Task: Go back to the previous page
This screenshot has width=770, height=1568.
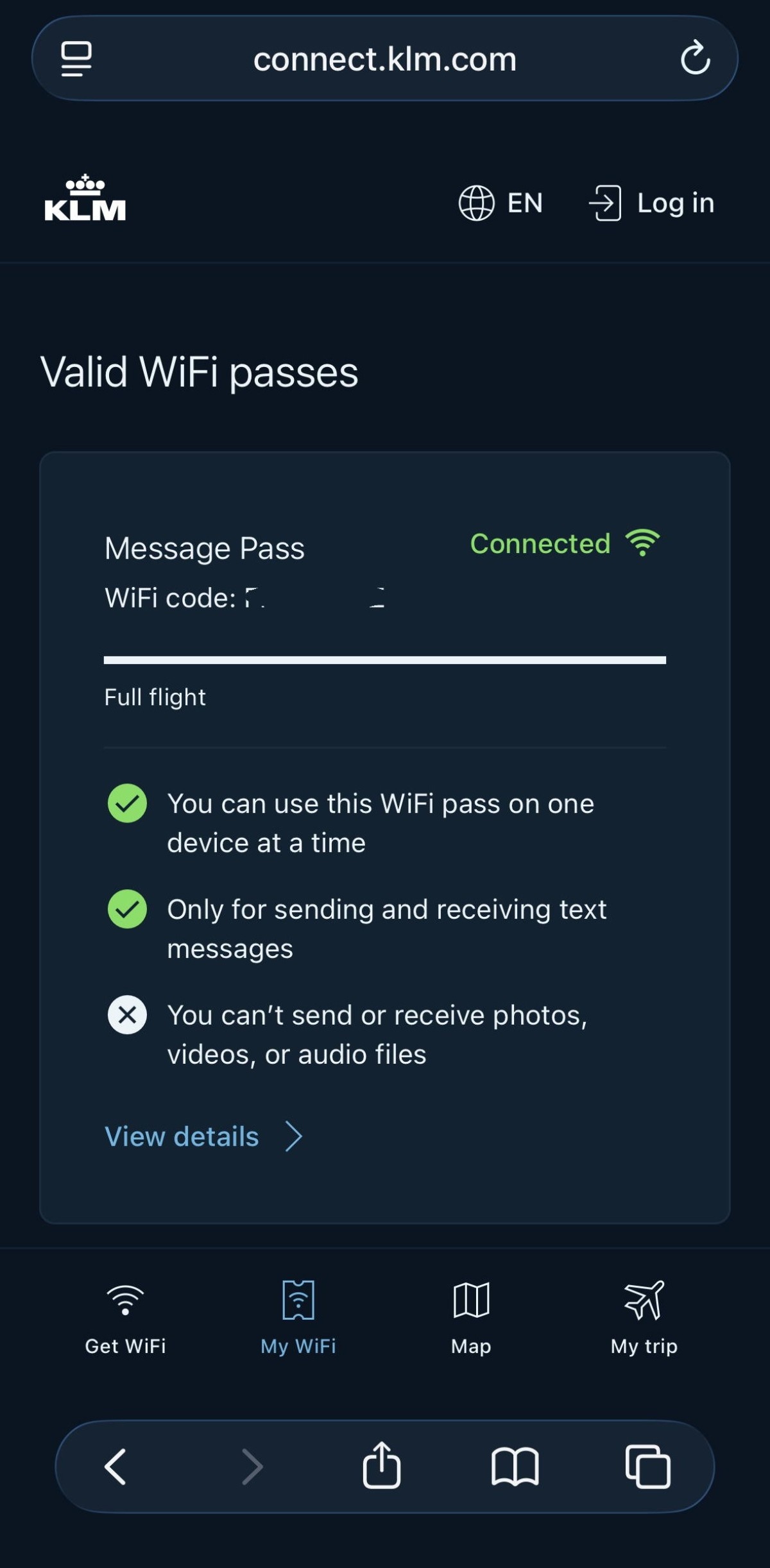Action: (116, 1466)
